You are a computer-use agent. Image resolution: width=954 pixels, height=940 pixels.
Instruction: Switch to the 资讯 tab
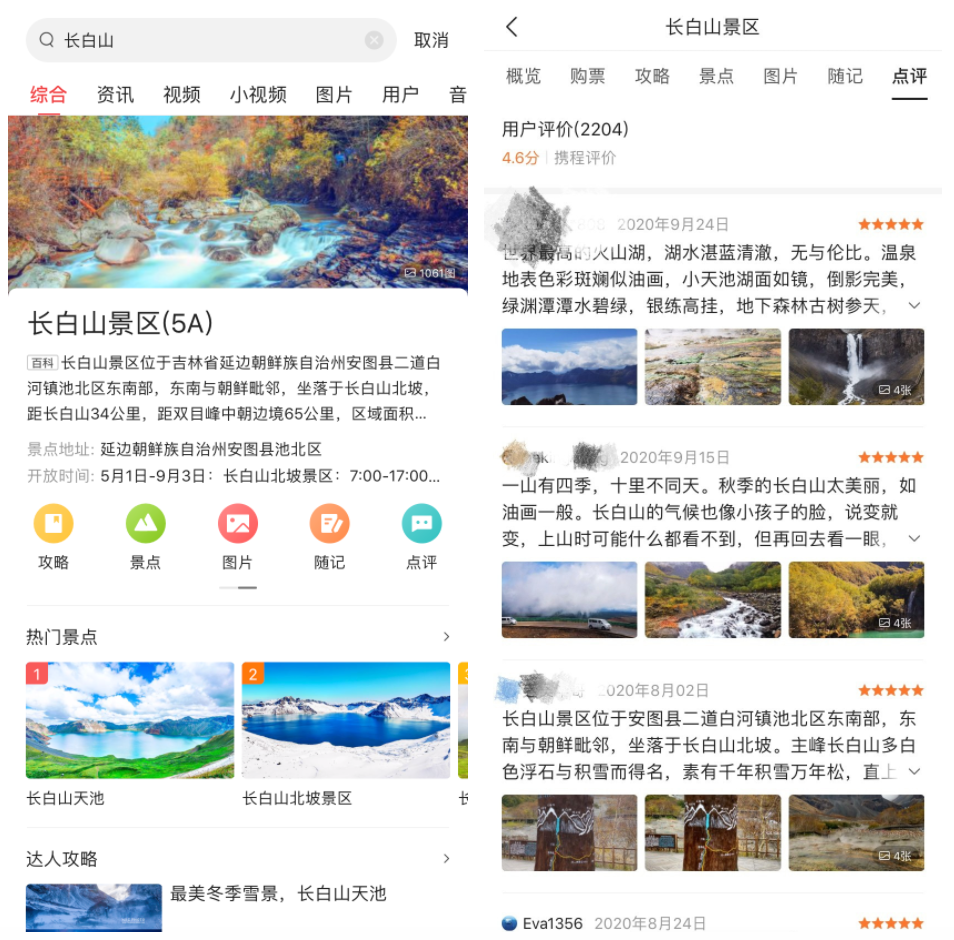(x=115, y=95)
